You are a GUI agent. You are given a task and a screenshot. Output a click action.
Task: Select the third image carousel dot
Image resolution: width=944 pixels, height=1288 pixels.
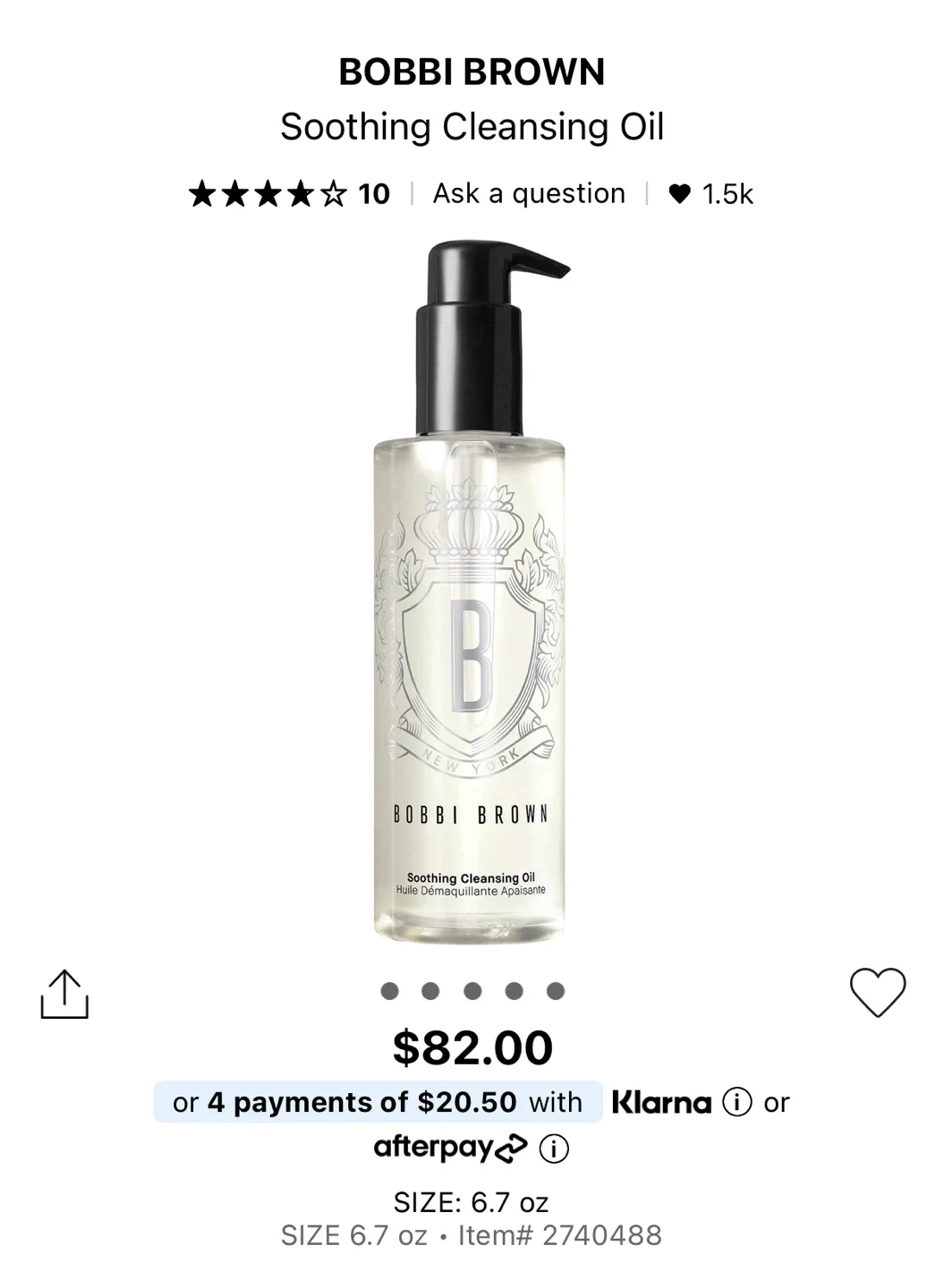click(472, 990)
